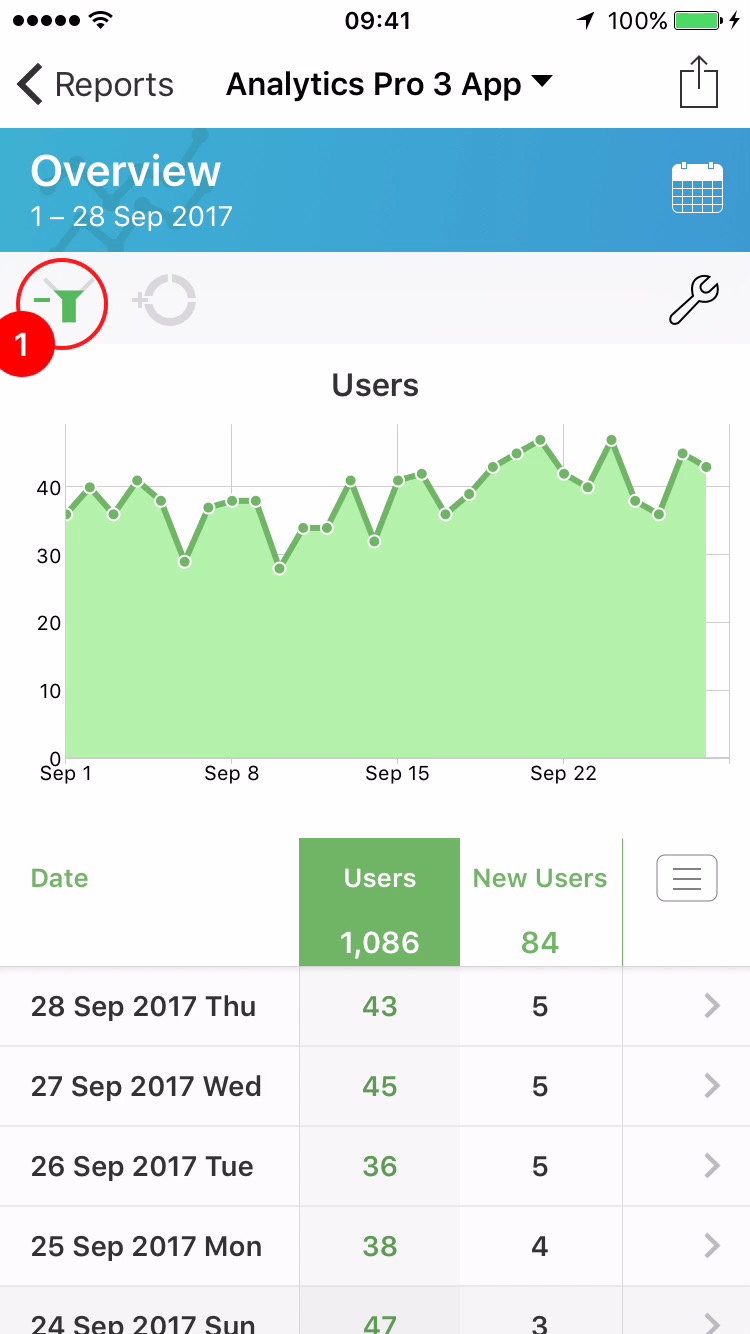750x1334 pixels.
Task: Open the 26 Sep 2017 Tue row
Action: tap(375, 1166)
